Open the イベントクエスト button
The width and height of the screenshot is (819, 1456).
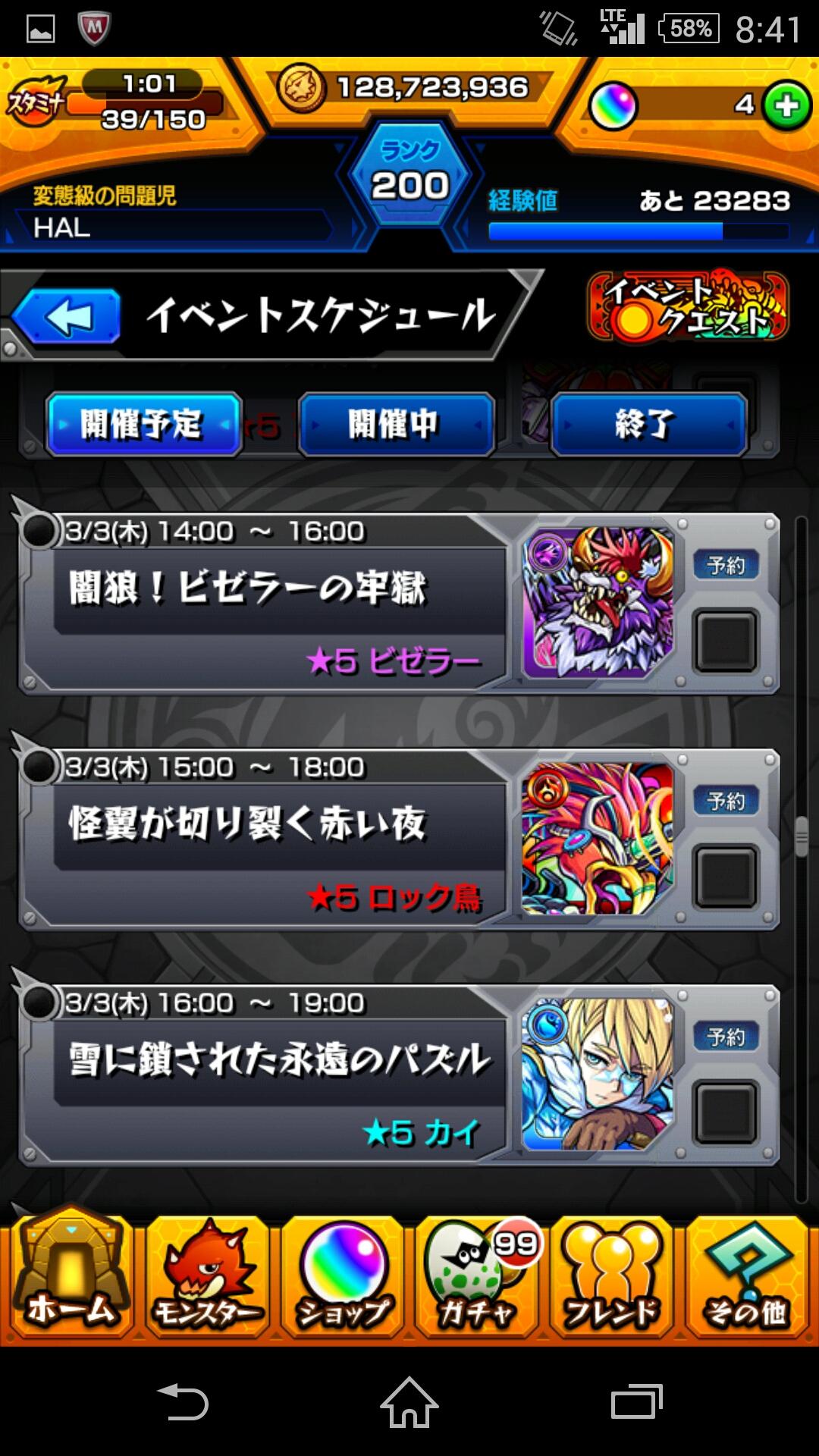(688, 307)
